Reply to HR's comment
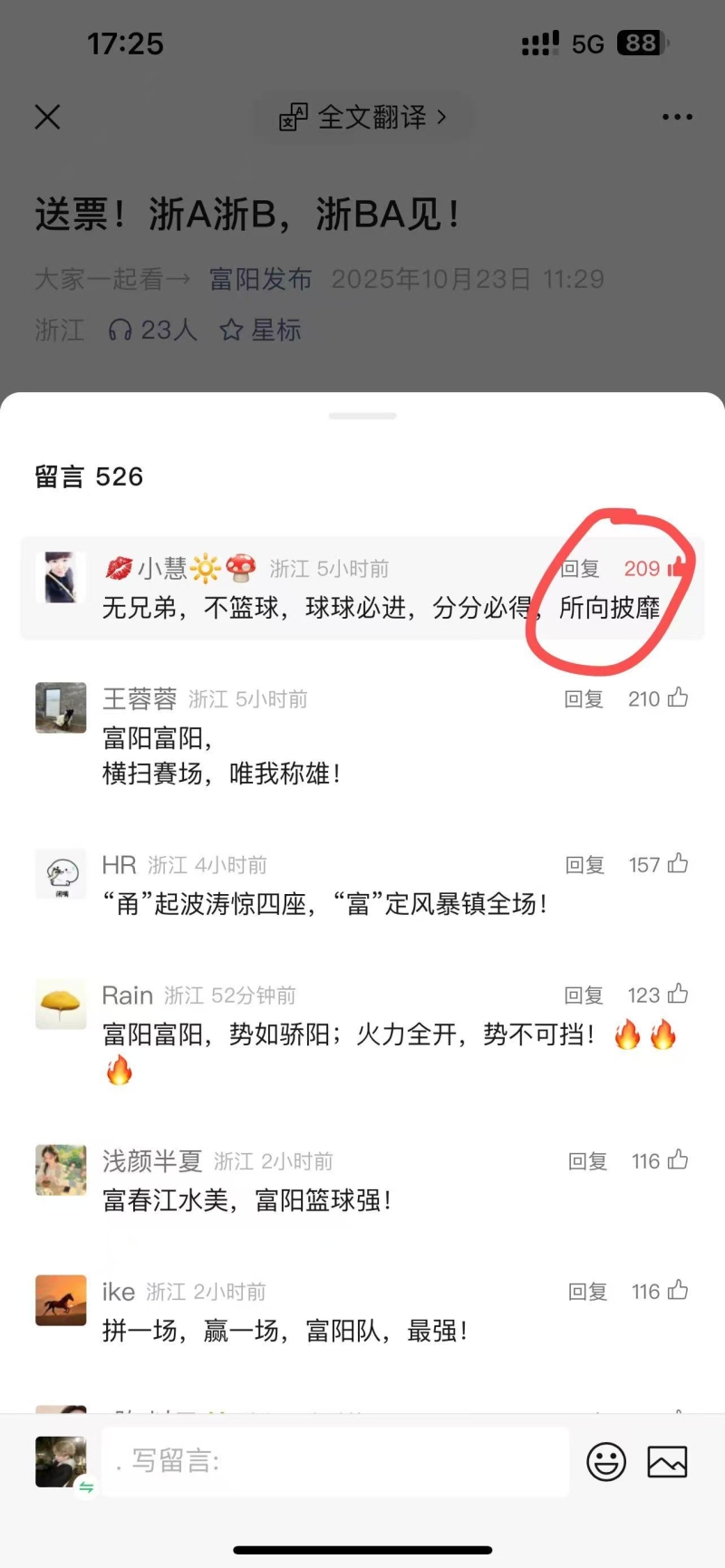This screenshot has width=725, height=1568. [x=585, y=865]
